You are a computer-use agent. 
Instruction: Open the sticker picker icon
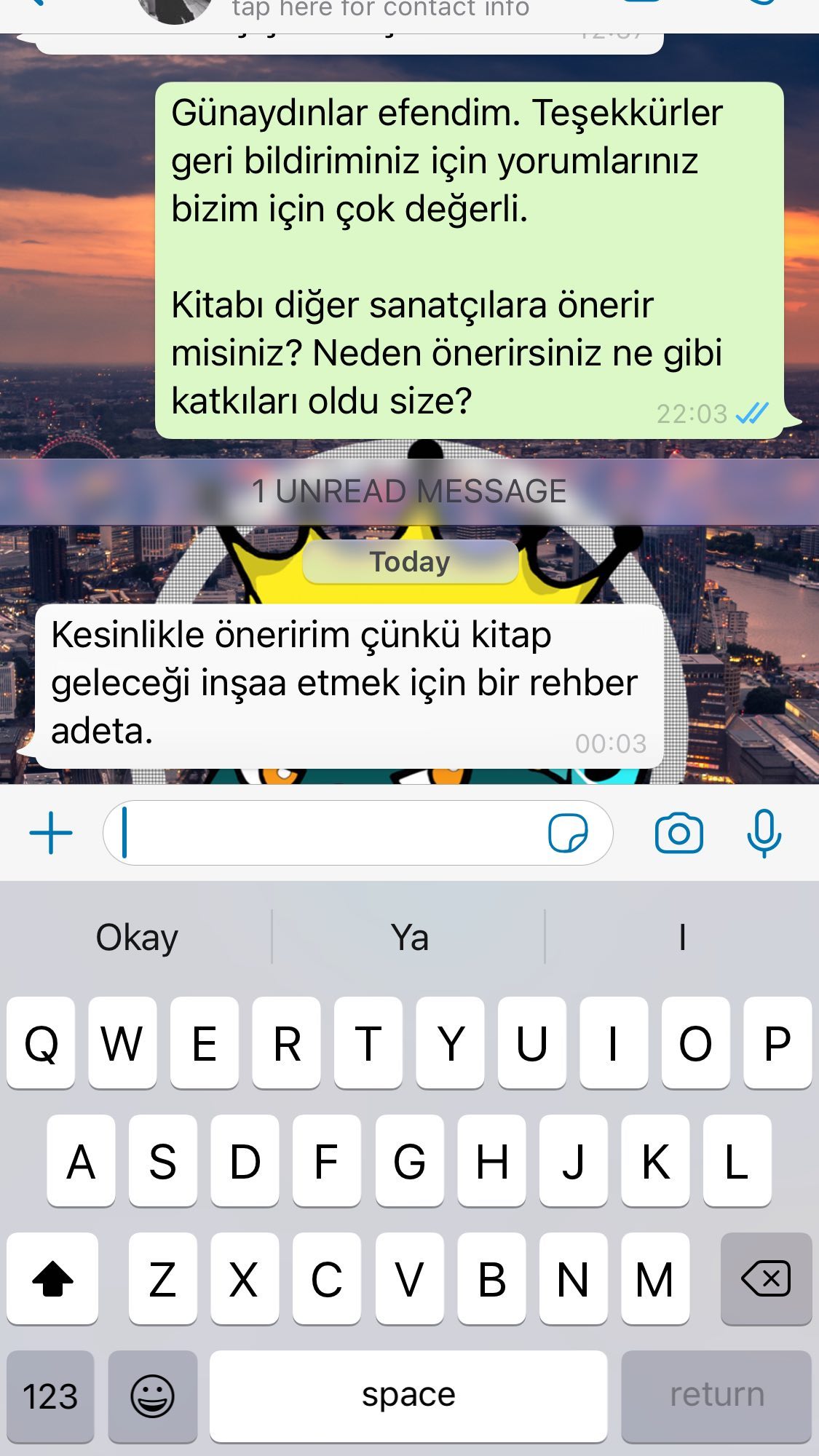point(568,833)
